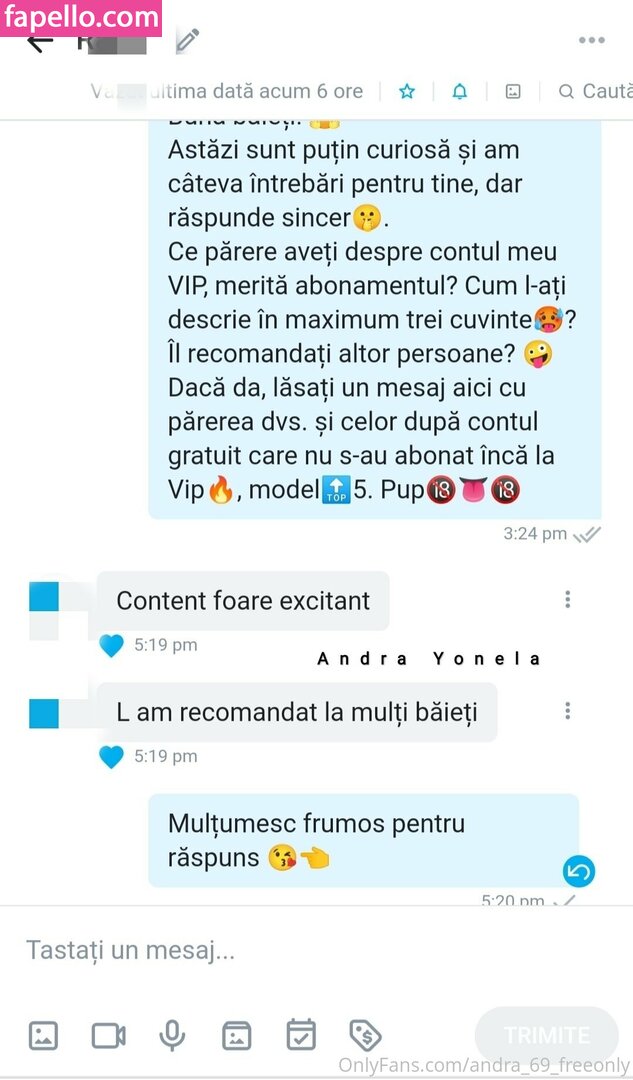The image size is (633, 1080).
Task: Open options for 'Content foare excitant' message
Action: click(x=567, y=600)
